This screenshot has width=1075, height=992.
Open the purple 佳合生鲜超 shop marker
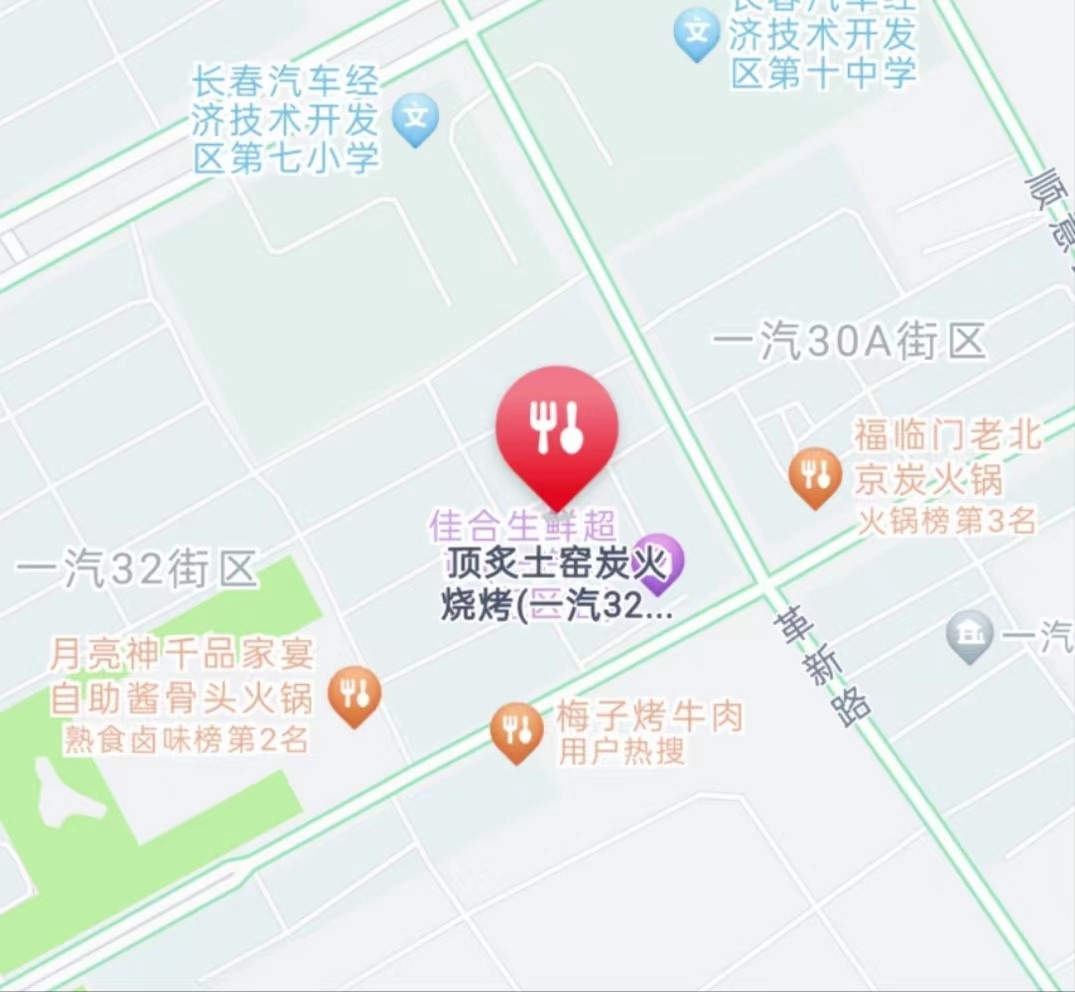pos(661,560)
